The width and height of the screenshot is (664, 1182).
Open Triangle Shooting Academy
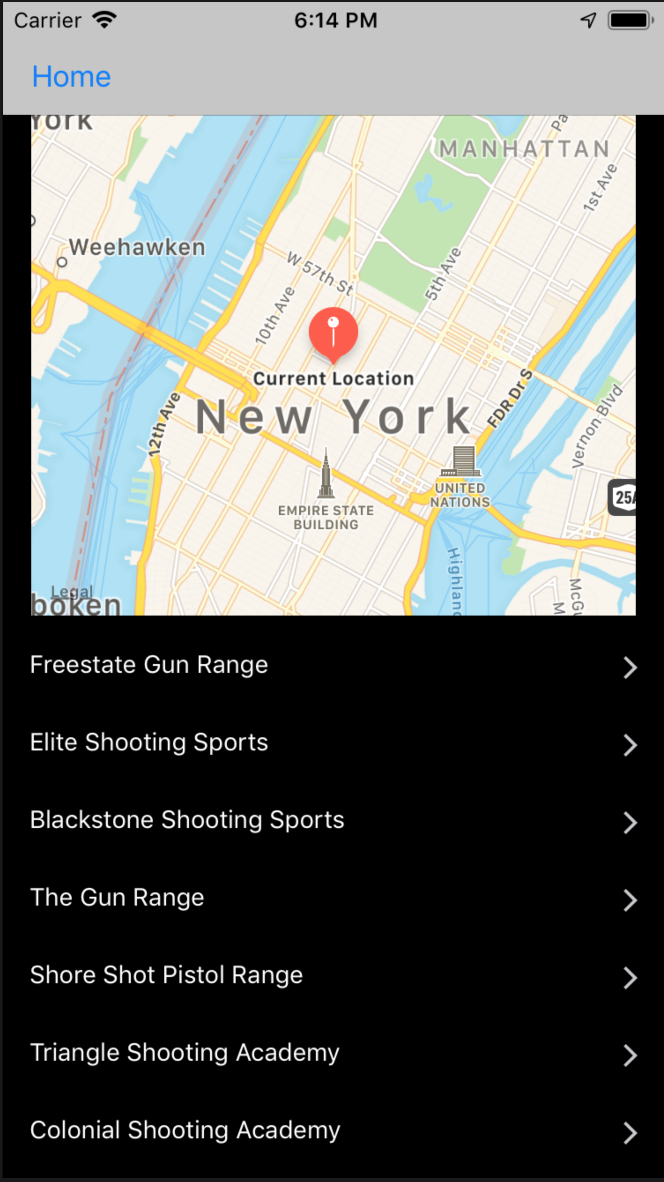(332, 1054)
